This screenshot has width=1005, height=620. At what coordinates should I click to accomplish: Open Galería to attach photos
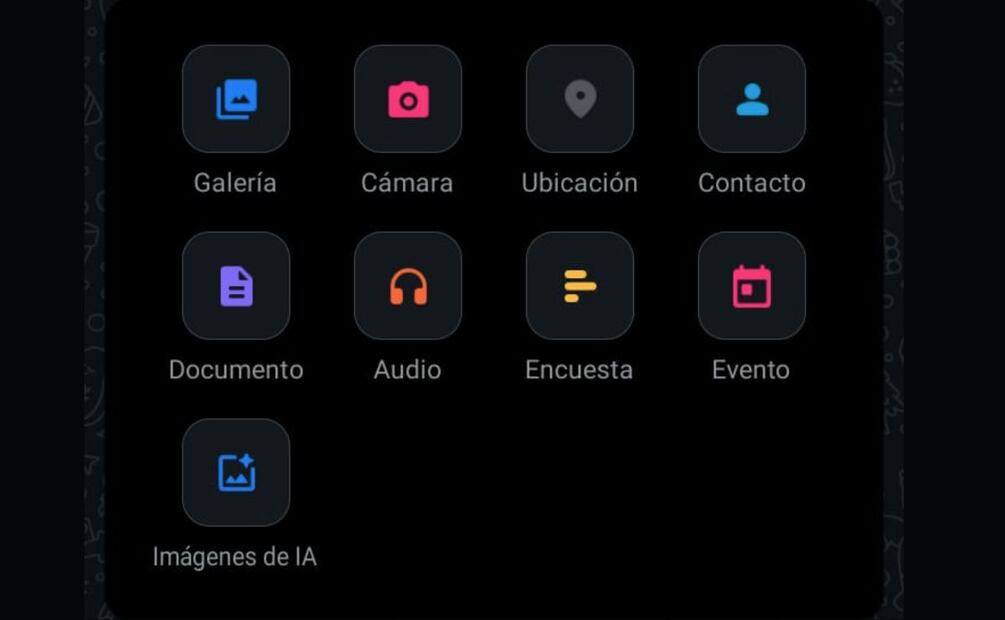pyautogui.click(x=236, y=99)
